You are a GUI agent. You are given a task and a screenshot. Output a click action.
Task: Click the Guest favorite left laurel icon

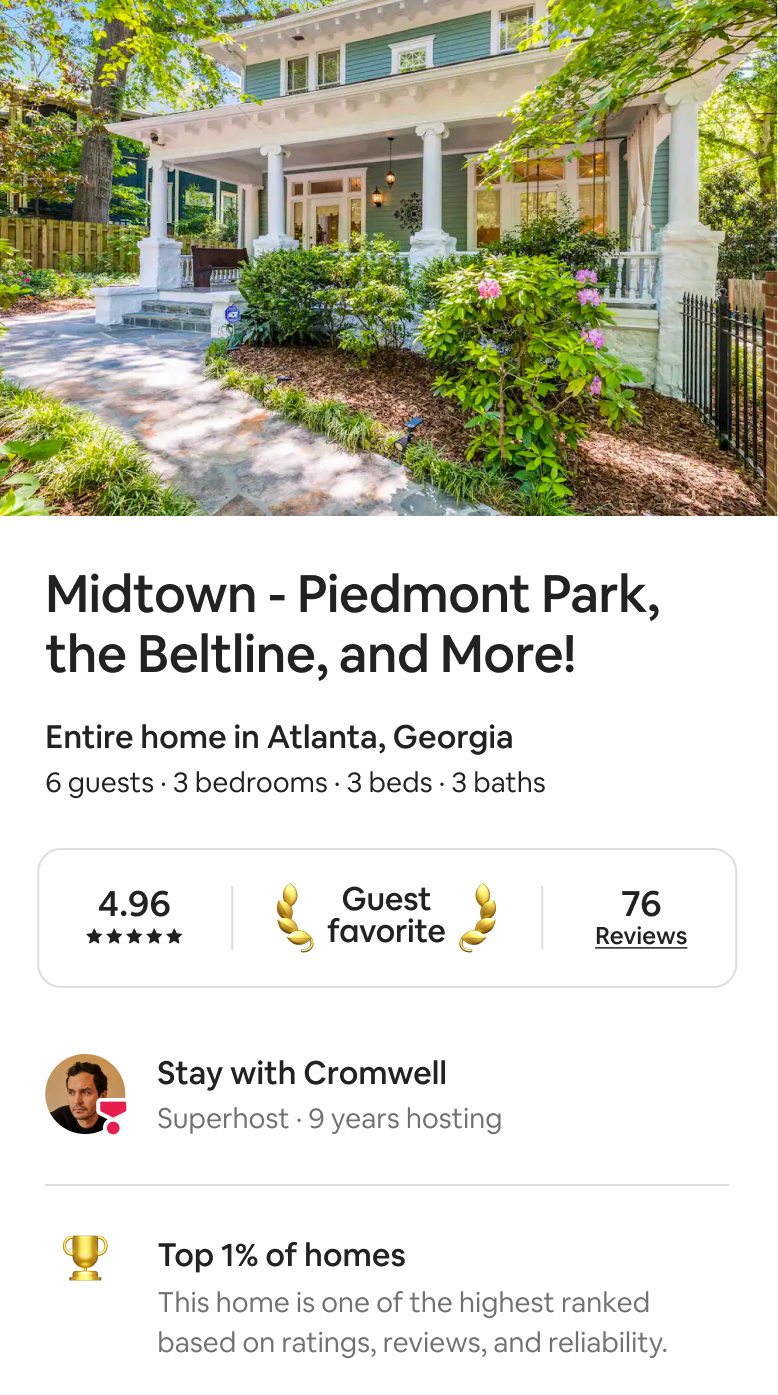click(291, 916)
